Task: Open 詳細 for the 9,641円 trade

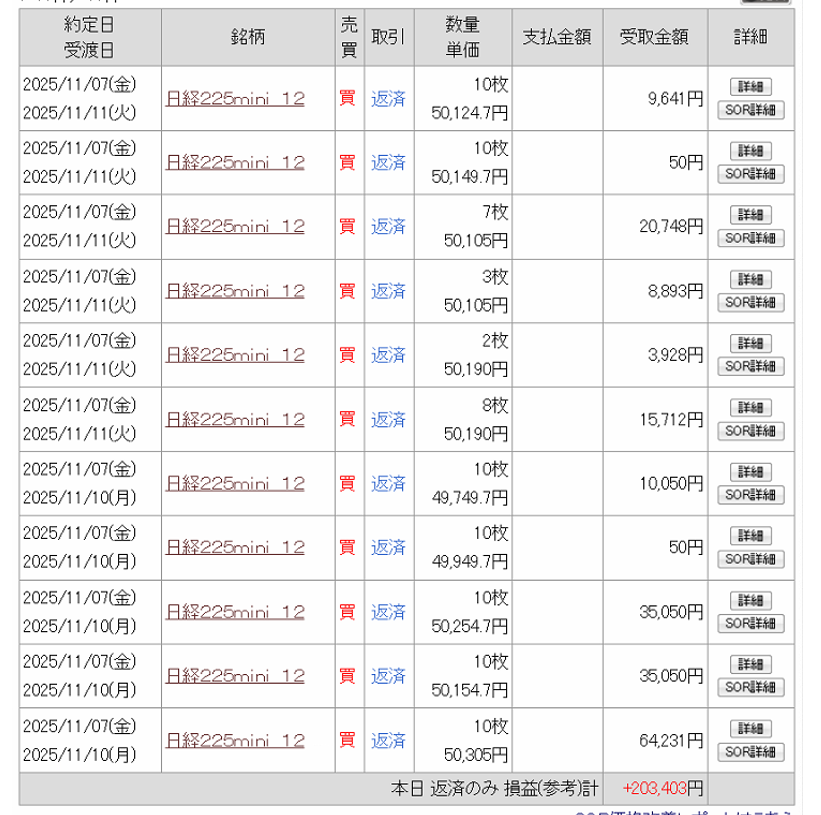Action: [750, 87]
